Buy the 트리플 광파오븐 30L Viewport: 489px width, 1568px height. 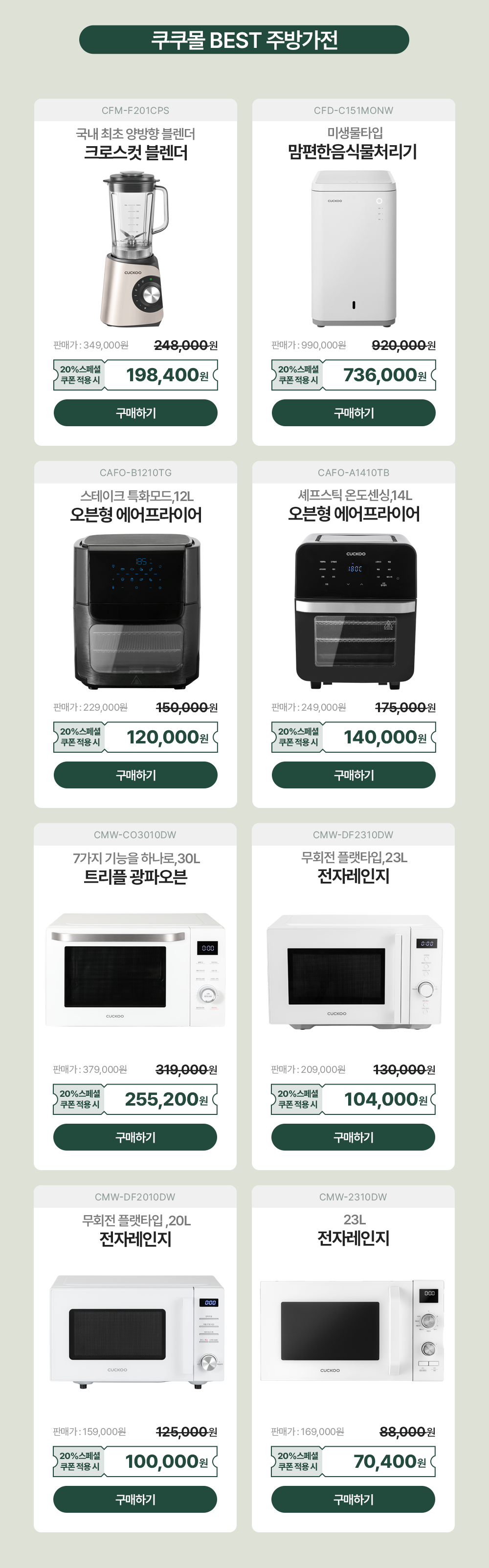point(134,1137)
